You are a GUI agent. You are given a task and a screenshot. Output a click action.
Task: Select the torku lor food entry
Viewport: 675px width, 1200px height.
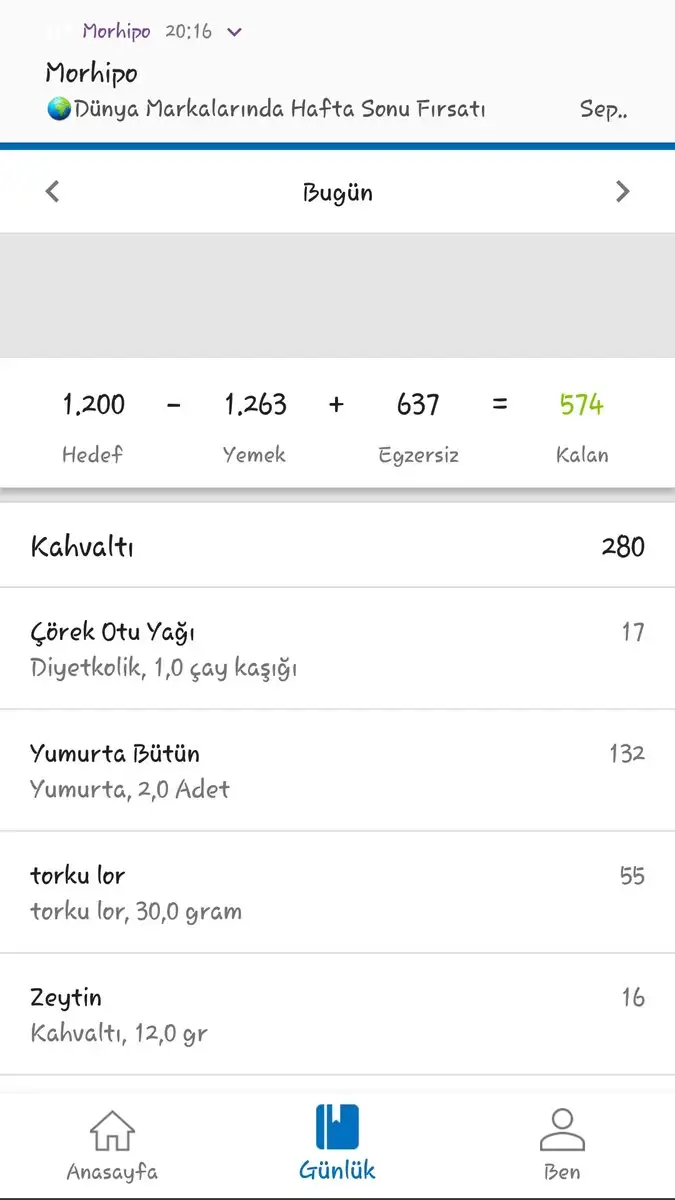tap(337, 893)
